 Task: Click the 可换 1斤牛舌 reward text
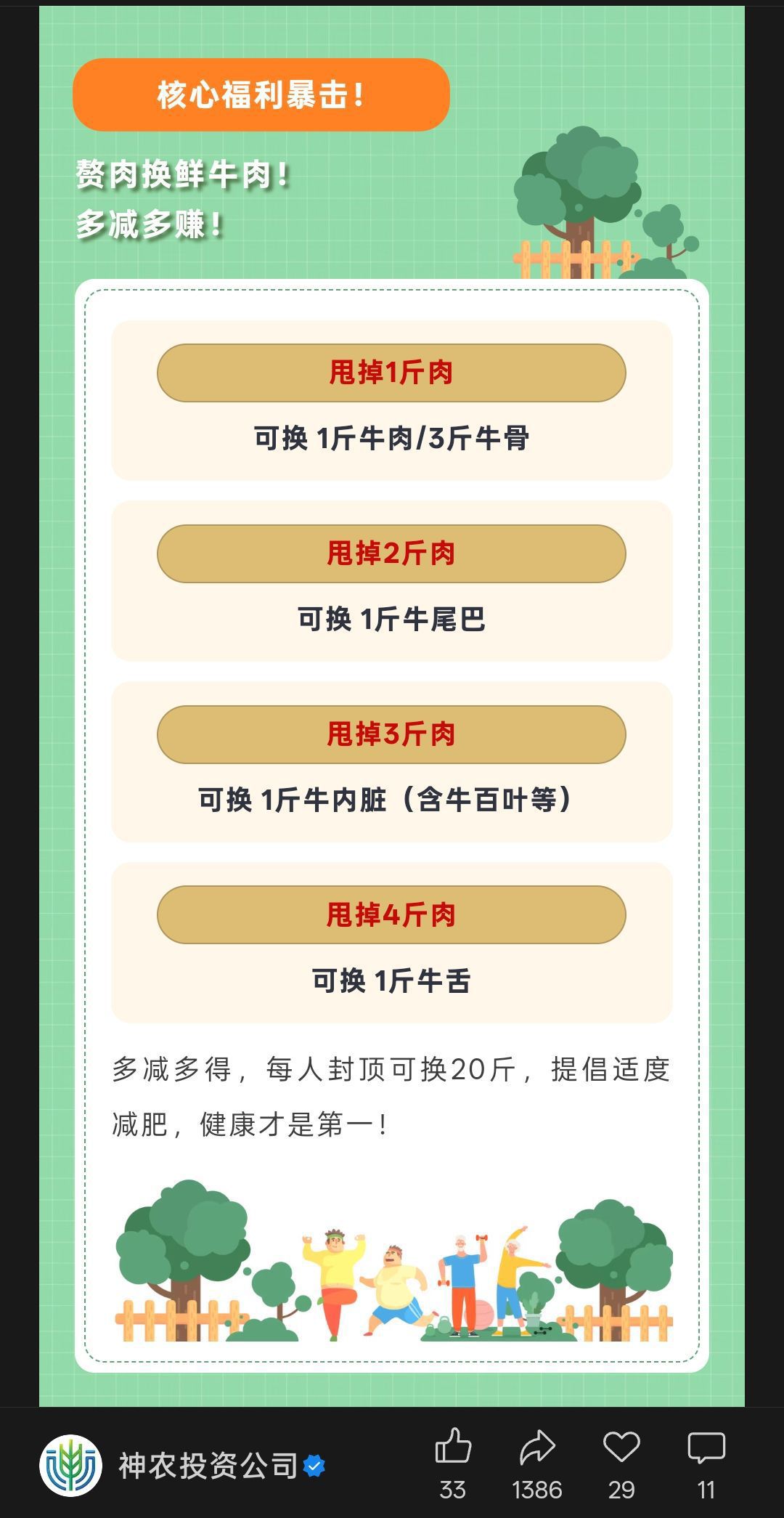tap(391, 979)
